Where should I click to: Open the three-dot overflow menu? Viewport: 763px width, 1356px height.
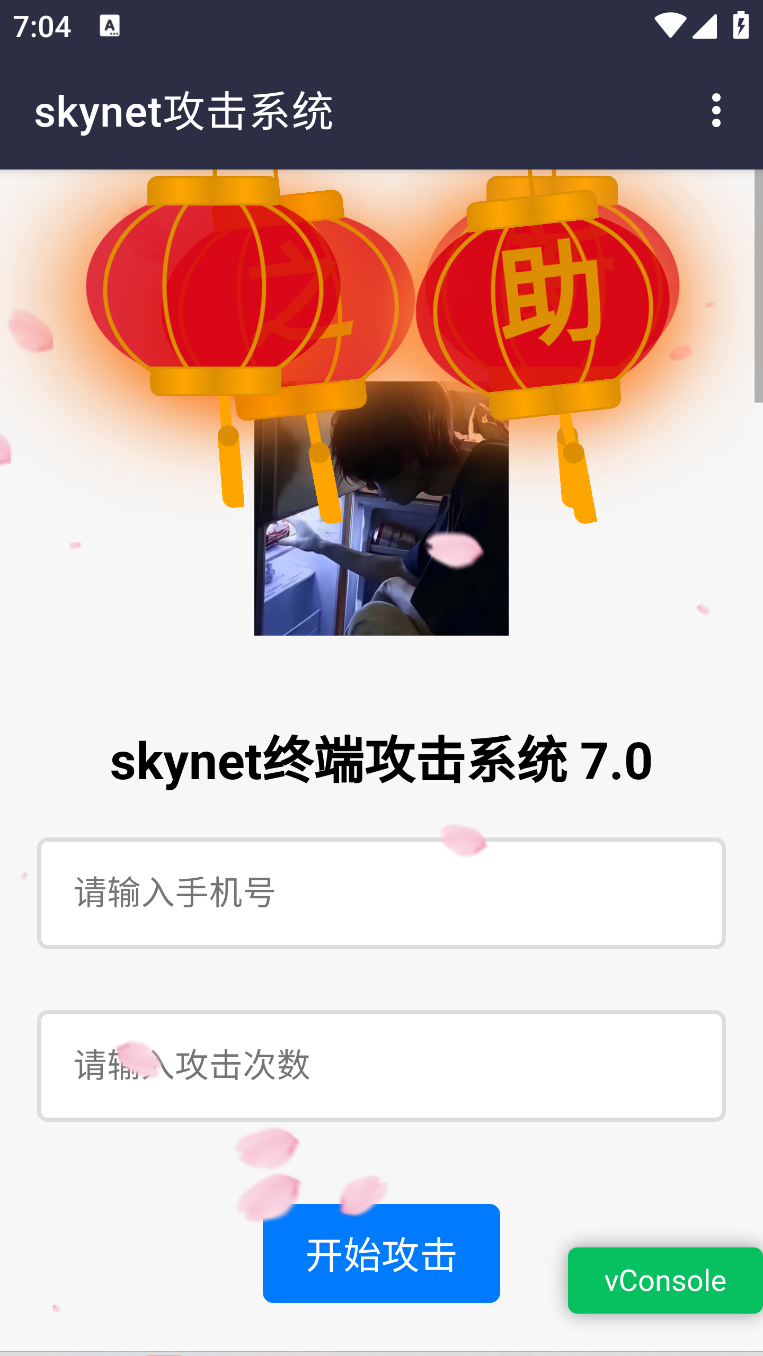(716, 111)
